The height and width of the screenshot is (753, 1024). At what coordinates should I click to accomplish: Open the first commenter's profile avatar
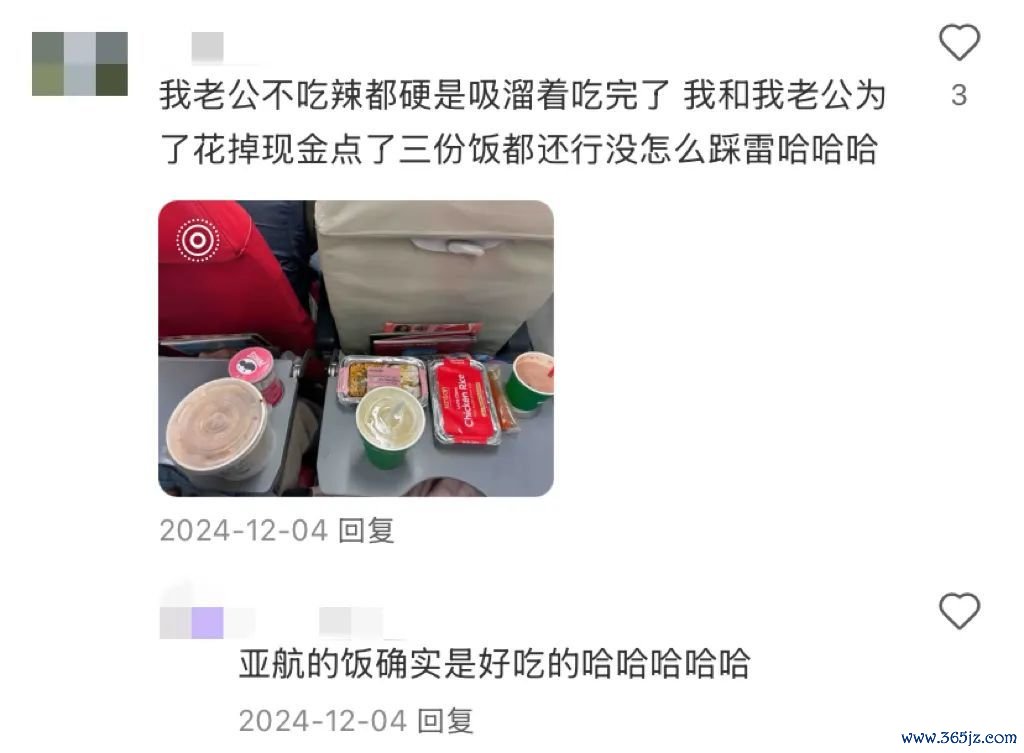(x=80, y=63)
